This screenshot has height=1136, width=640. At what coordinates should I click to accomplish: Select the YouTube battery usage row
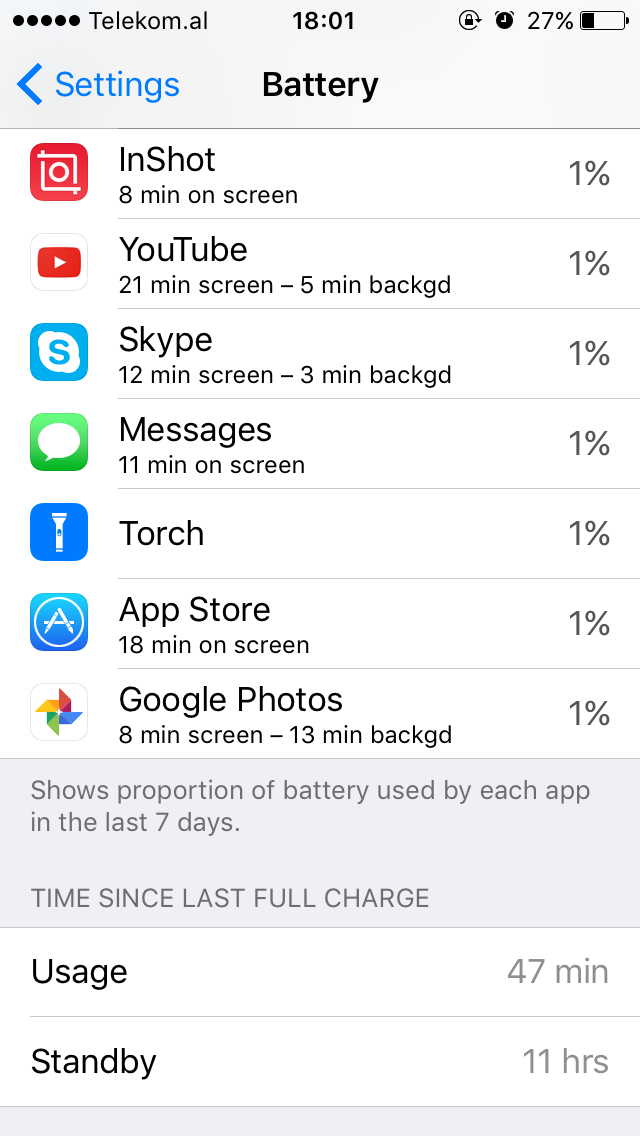click(x=320, y=264)
